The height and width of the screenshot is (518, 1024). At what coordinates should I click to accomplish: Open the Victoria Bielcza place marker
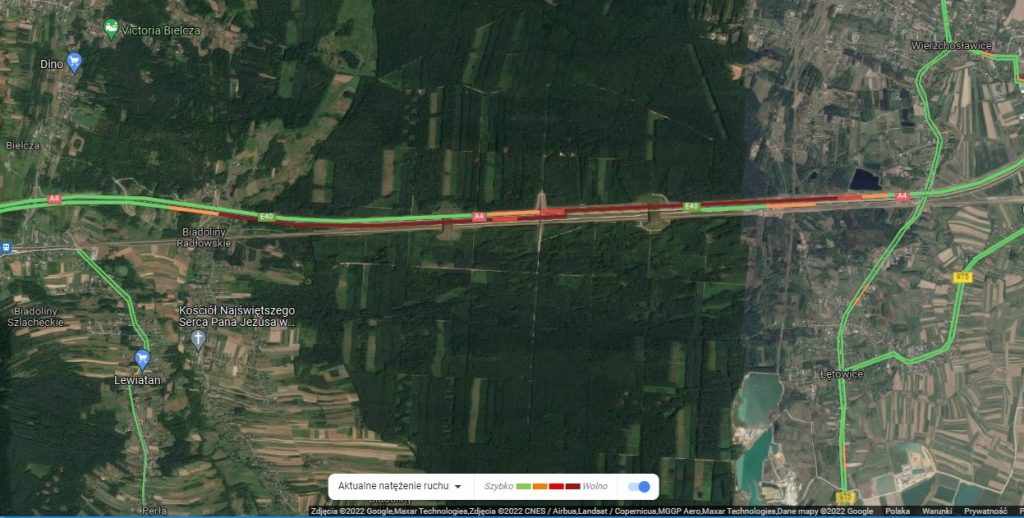[x=111, y=28]
